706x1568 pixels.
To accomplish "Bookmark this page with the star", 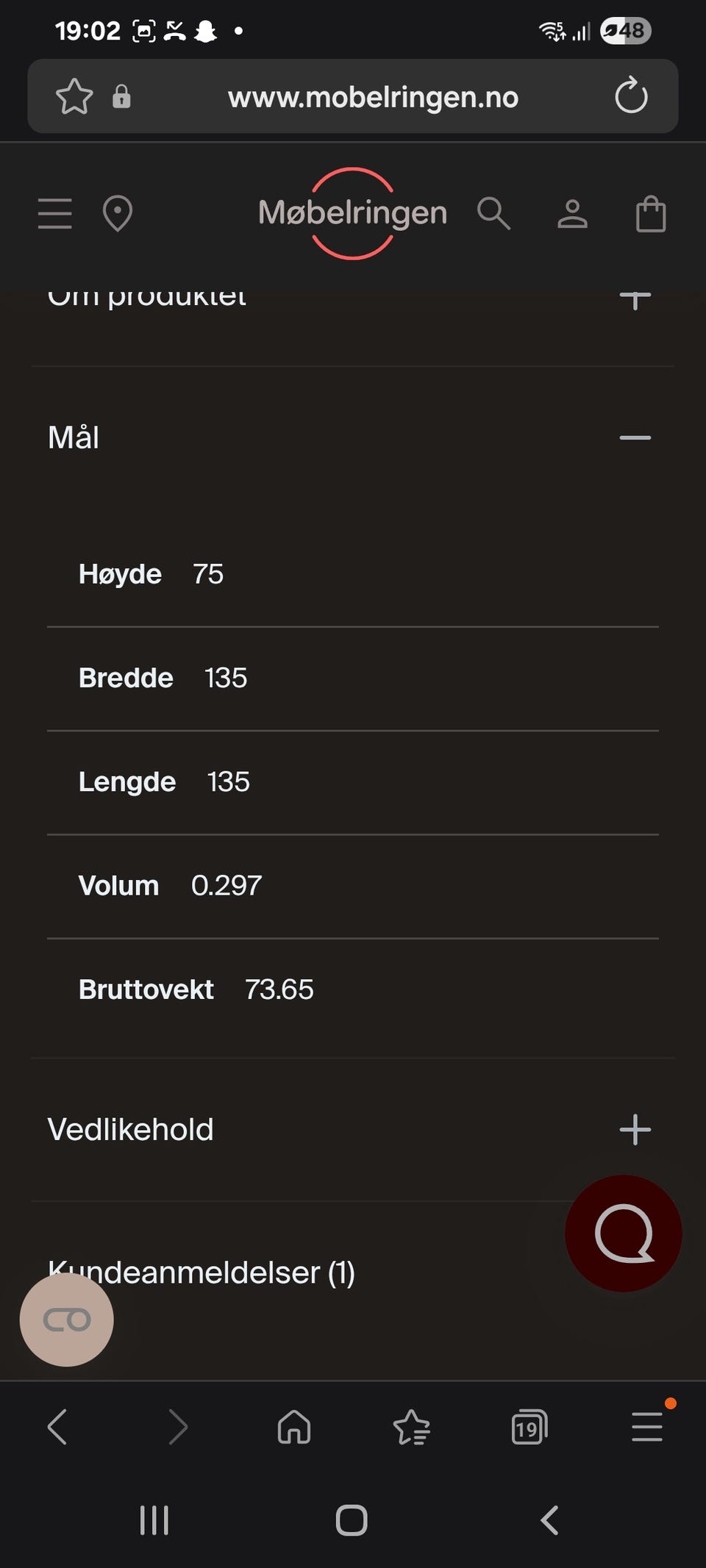I will [74, 96].
